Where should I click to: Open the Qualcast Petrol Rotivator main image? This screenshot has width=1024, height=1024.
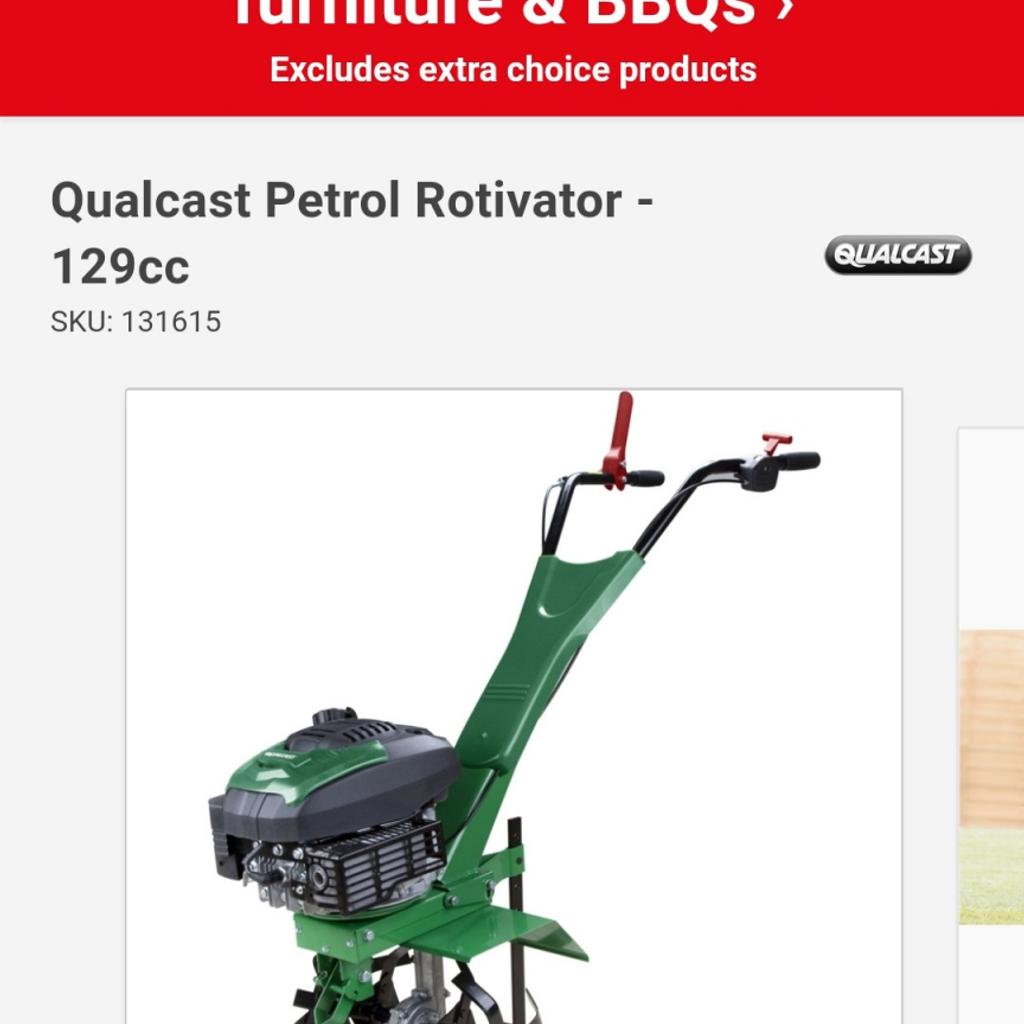pos(513,705)
